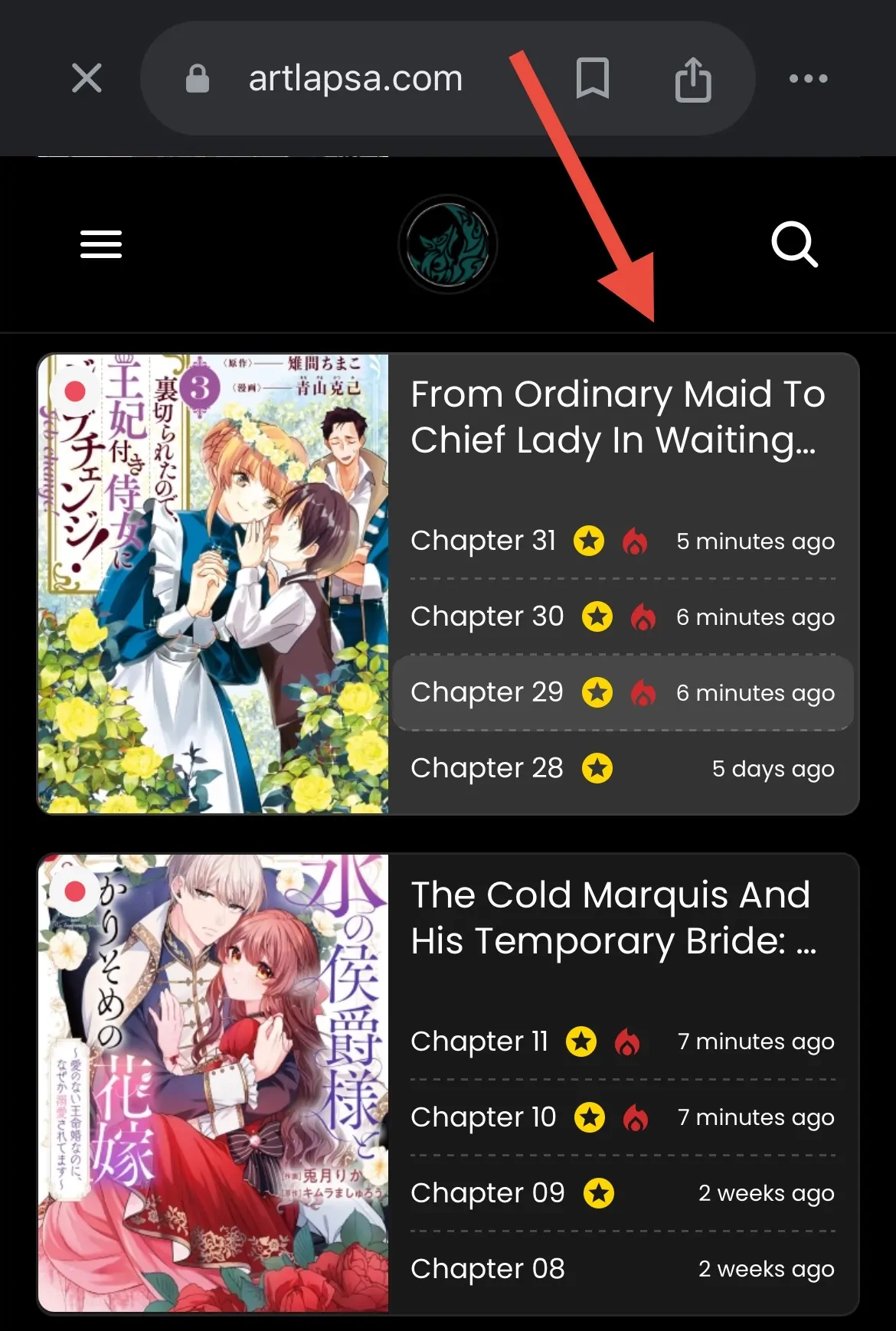This screenshot has width=896, height=1331.
Task: Open The Cold Marquis cover image
Action: [214, 1083]
